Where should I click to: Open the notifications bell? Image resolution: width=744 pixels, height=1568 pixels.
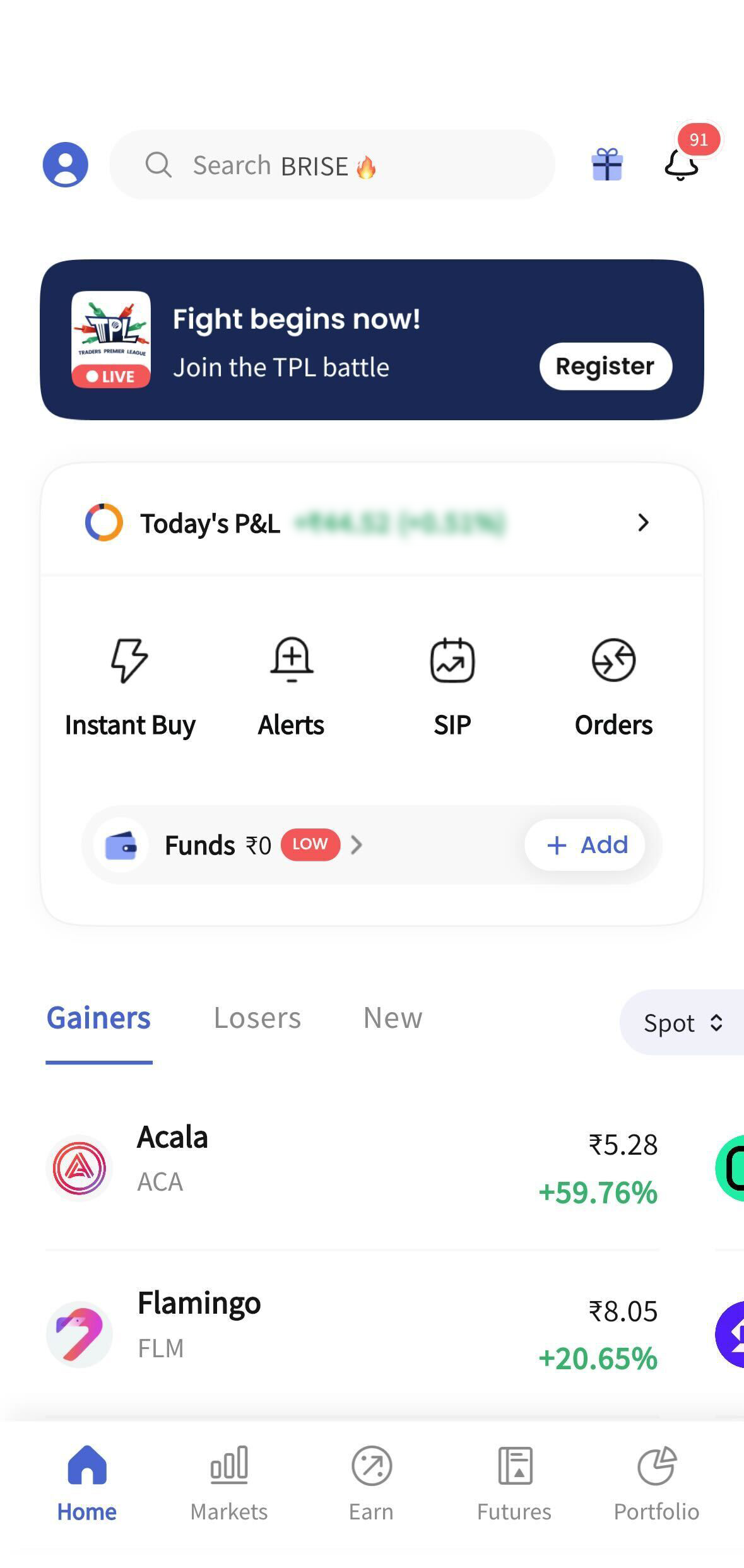pyautogui.click(x=682, y=164)
